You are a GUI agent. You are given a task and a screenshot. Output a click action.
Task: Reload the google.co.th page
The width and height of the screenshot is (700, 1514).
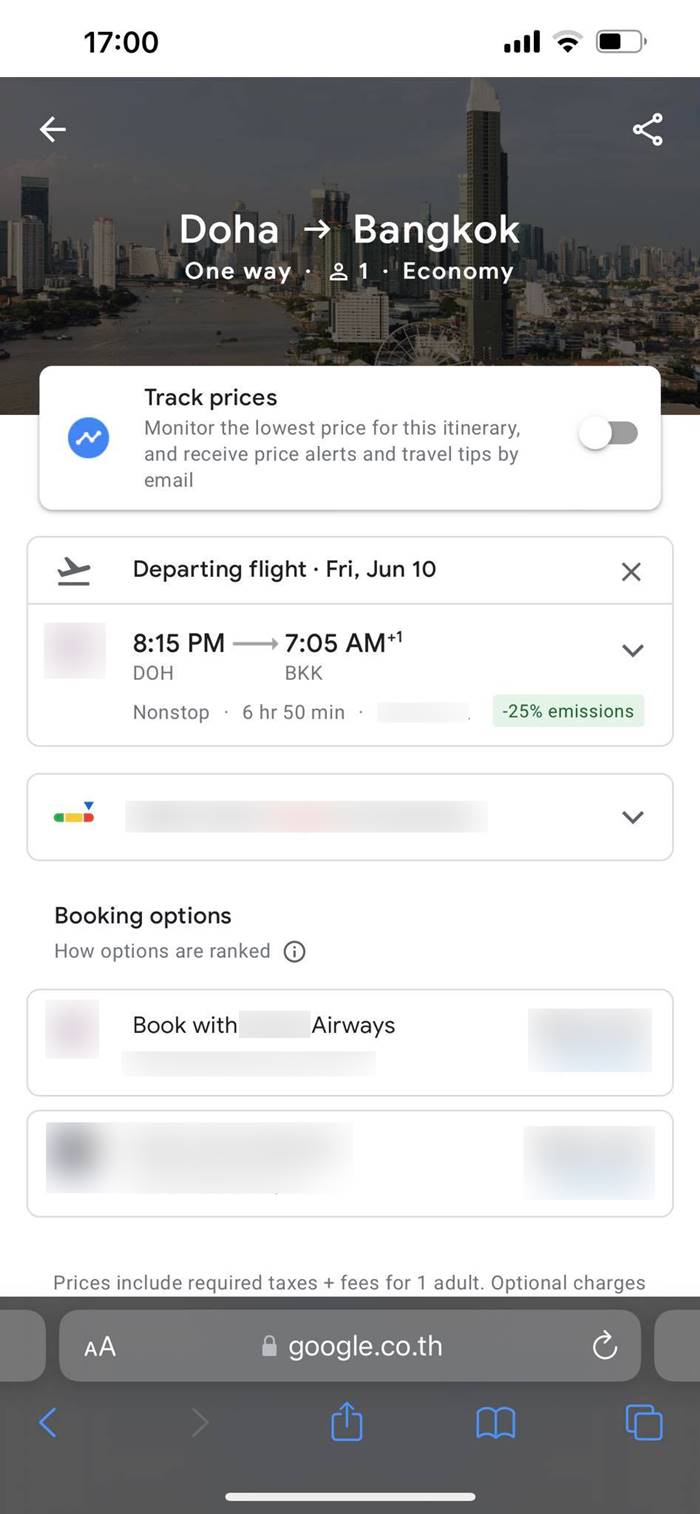click(x=604, y=1346)
